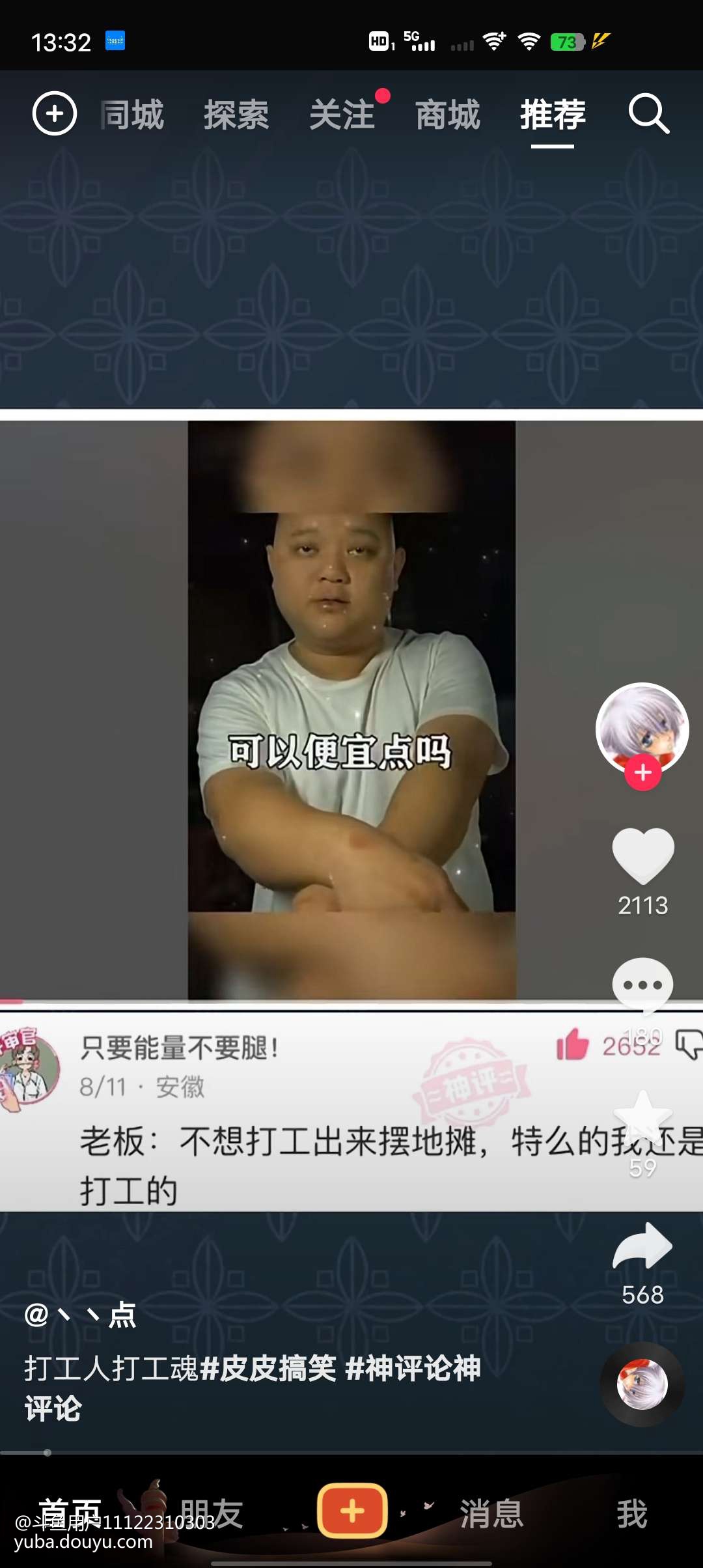Open the spinning music disc
Screen dimensions: 703x1568
642,1384
